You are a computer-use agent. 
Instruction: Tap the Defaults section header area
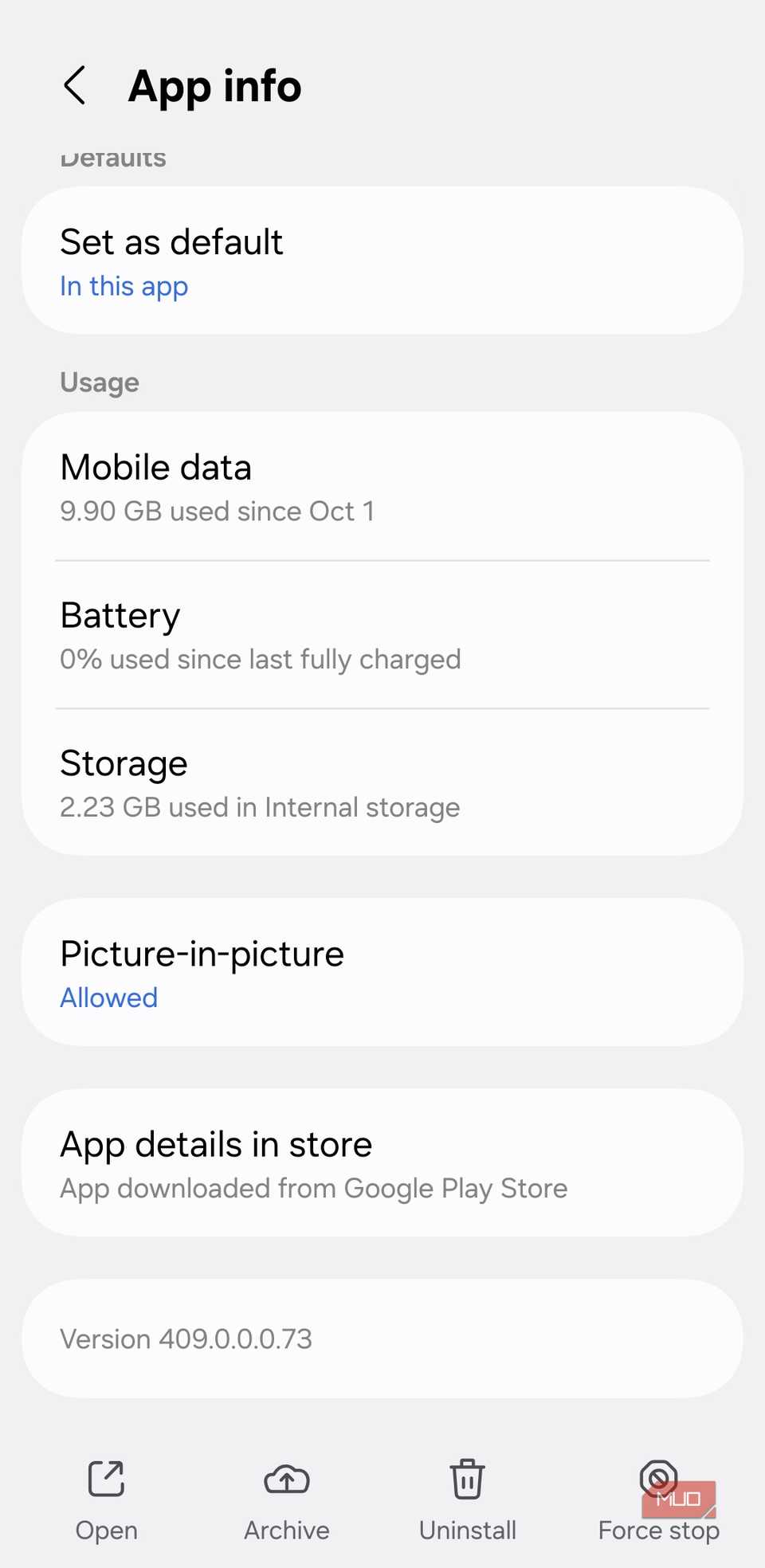click(114, 157)
